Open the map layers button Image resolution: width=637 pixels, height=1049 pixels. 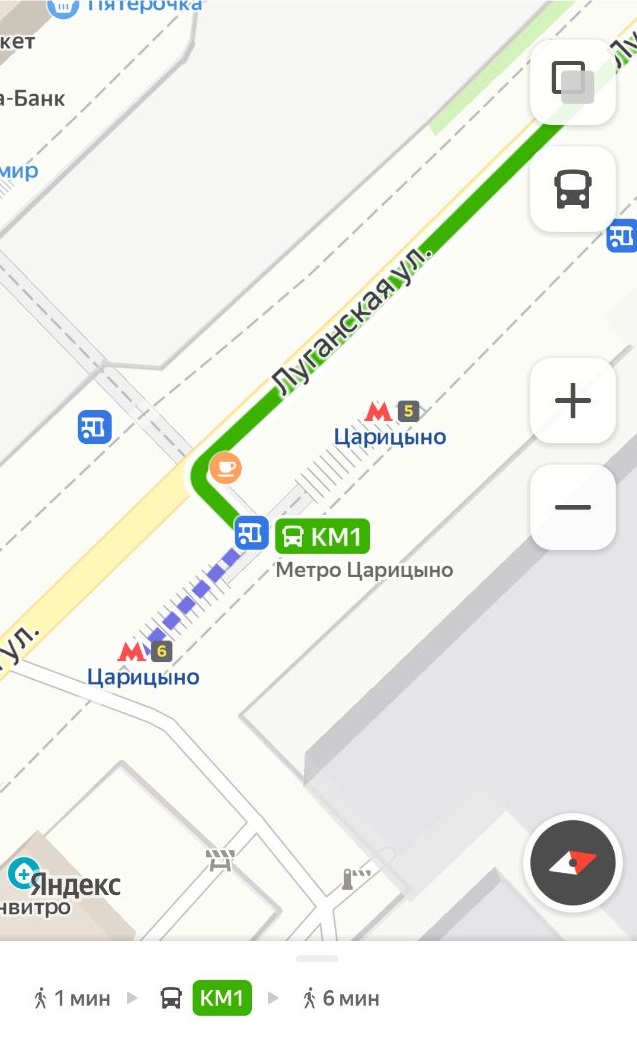pyautogui.click(x=572, y=82)
